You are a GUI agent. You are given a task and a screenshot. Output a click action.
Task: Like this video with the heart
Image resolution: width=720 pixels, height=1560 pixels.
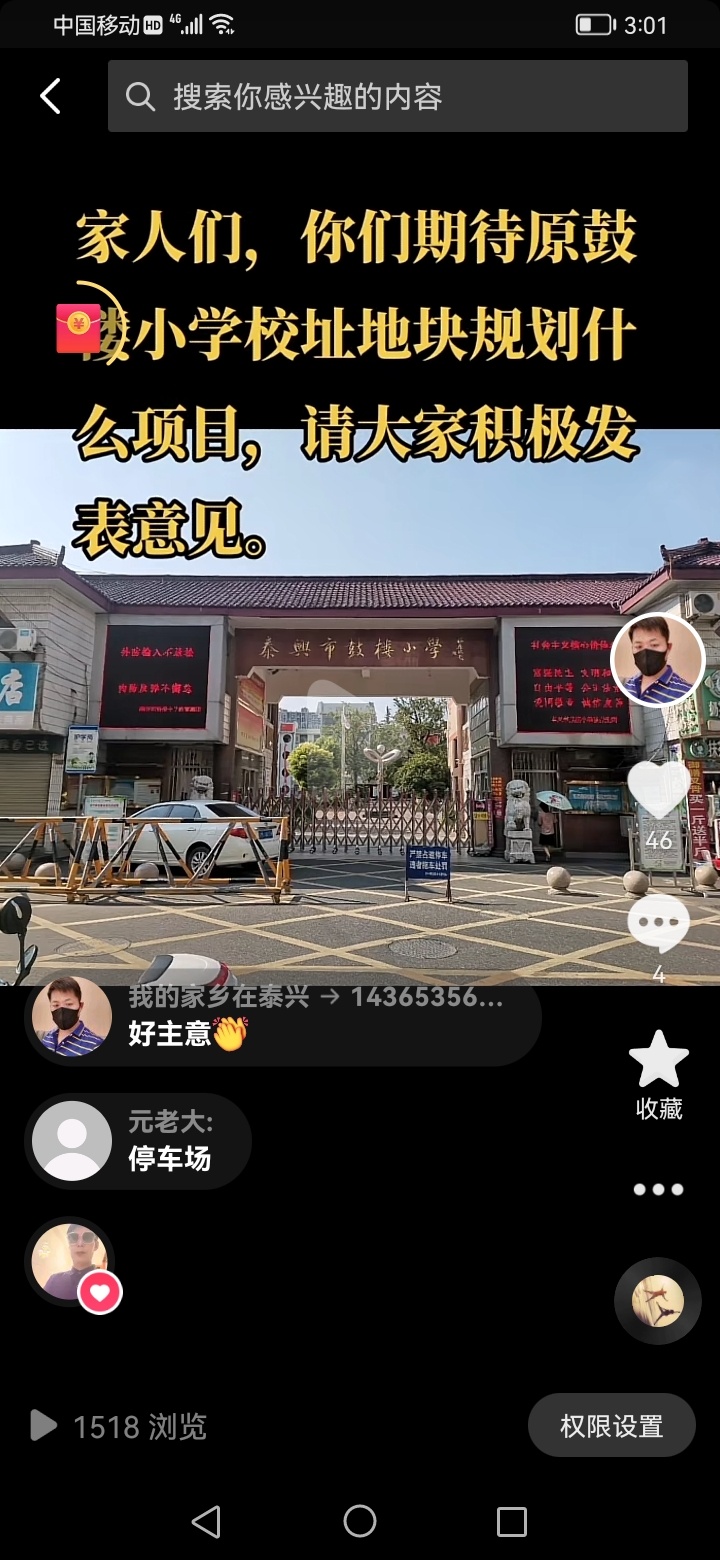click(658, 790)
